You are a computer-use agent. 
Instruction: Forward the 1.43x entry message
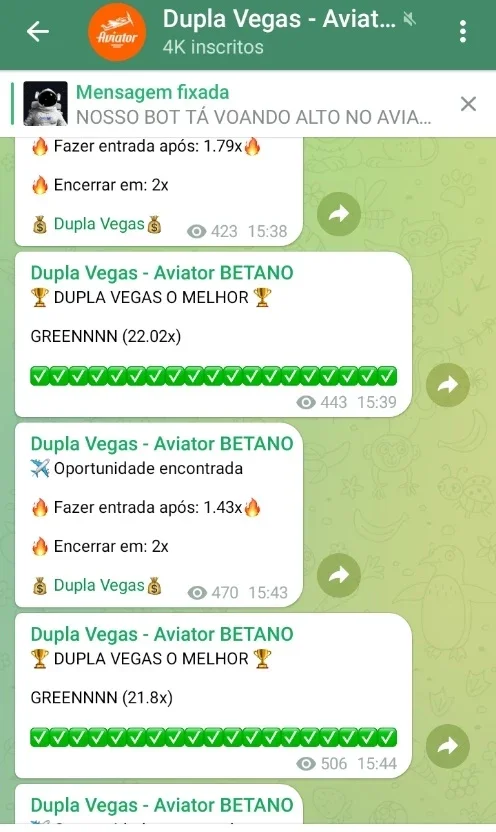(x=339, y=575)
